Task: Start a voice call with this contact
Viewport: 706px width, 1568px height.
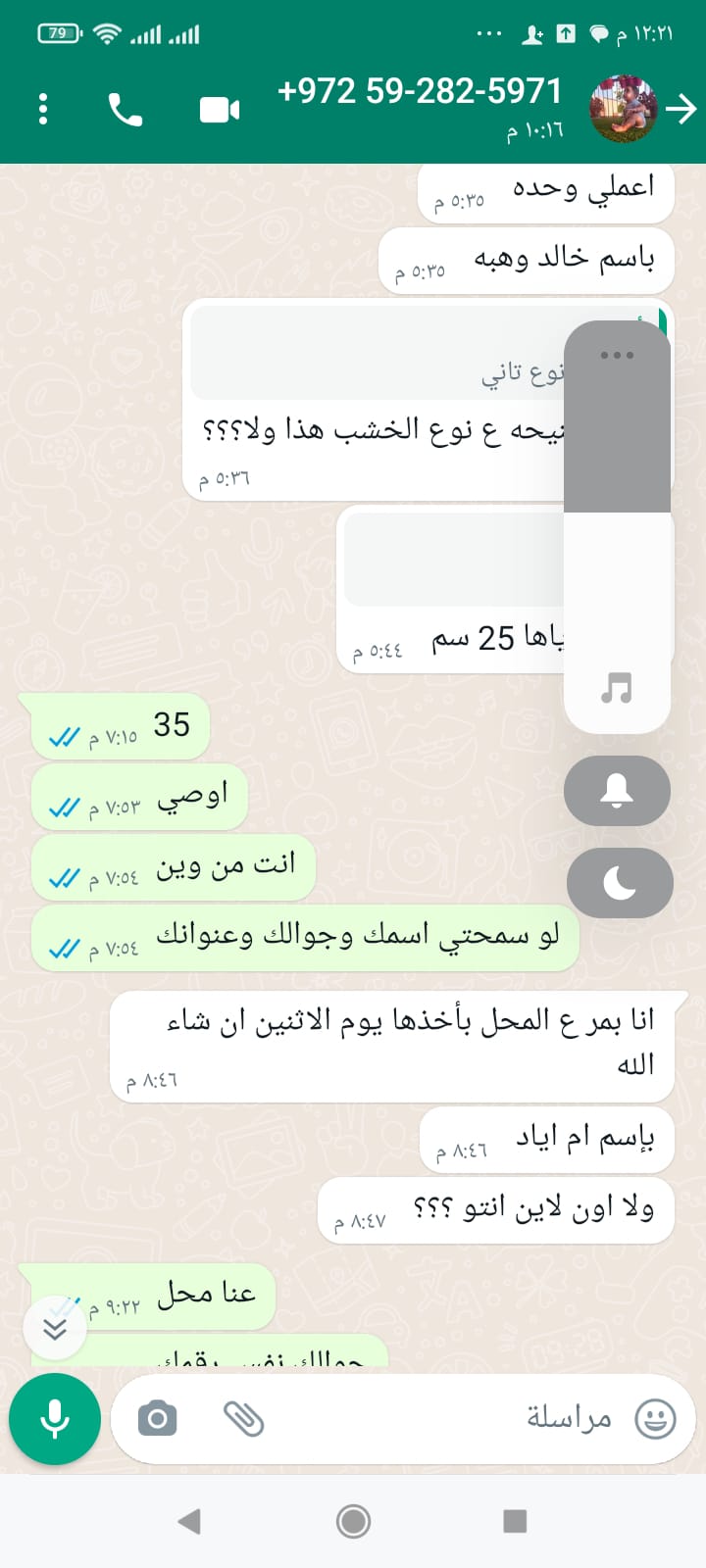Action: tap(126, 110)
